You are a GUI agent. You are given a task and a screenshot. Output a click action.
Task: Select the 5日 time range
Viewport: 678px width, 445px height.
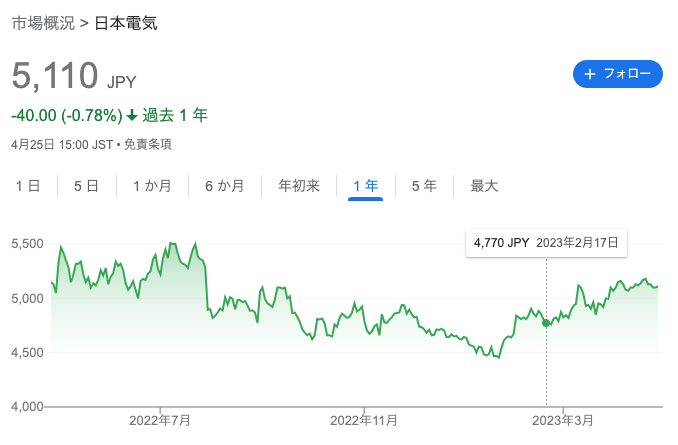point(86,185)
